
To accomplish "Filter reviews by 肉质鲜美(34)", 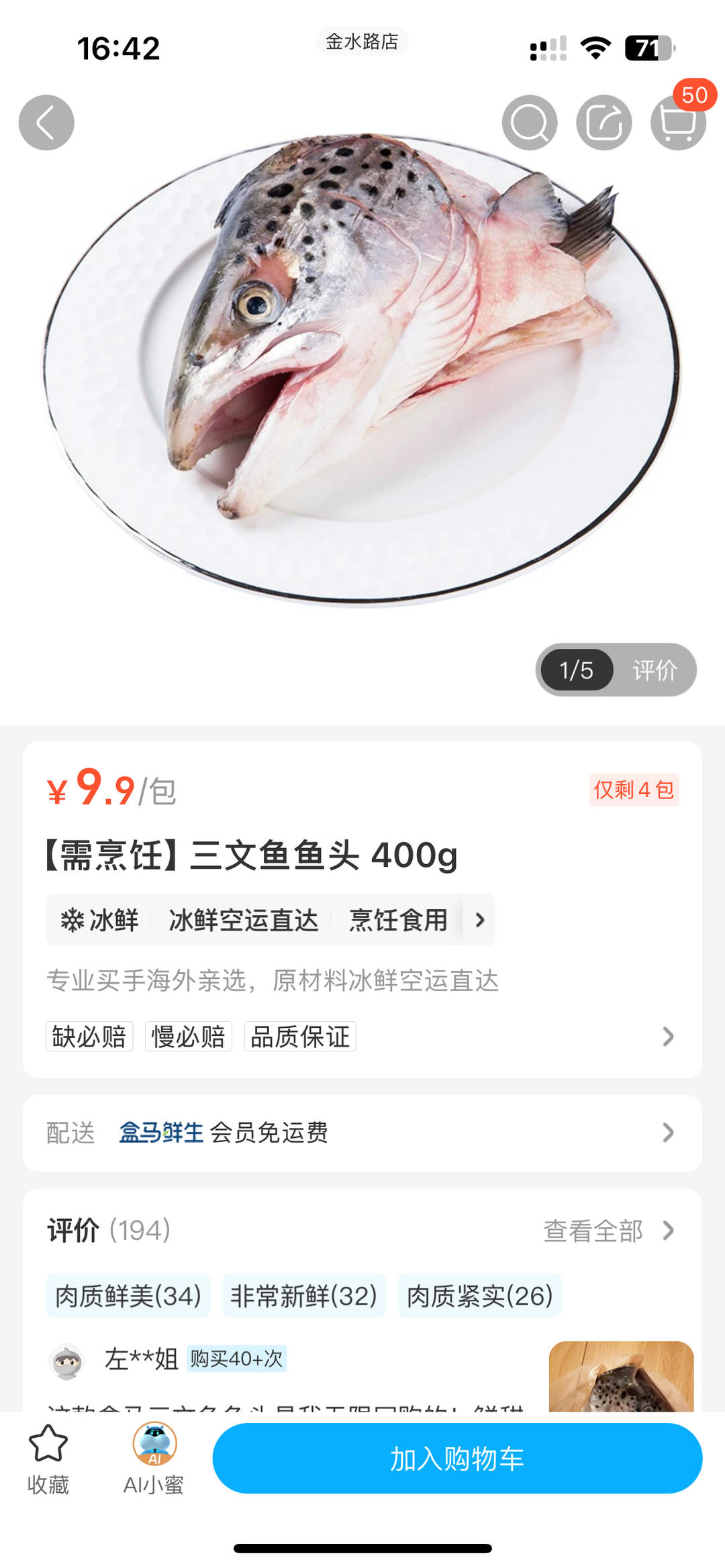I will click(128, 1296).
